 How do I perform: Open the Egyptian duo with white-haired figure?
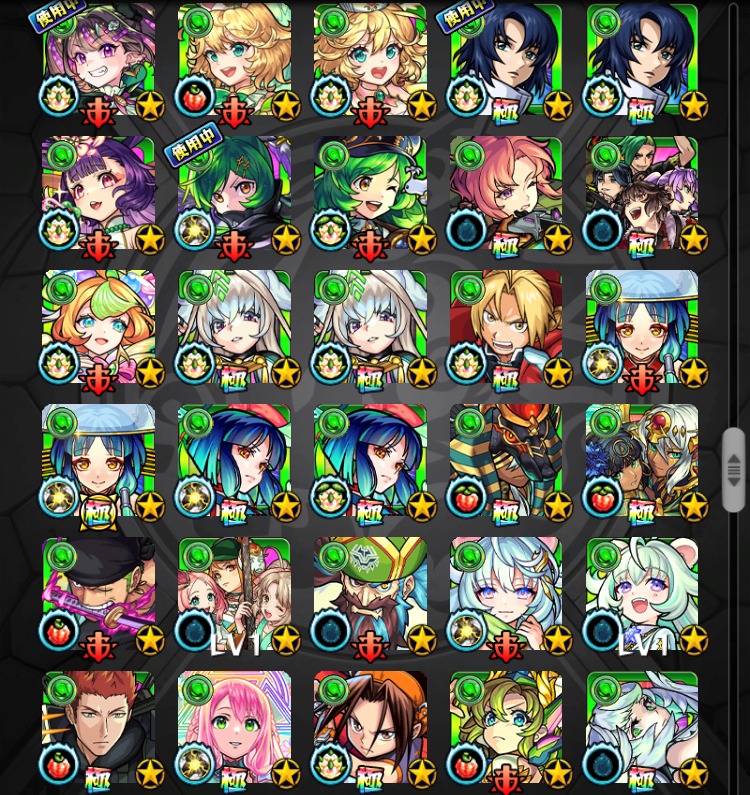point(642,460)
